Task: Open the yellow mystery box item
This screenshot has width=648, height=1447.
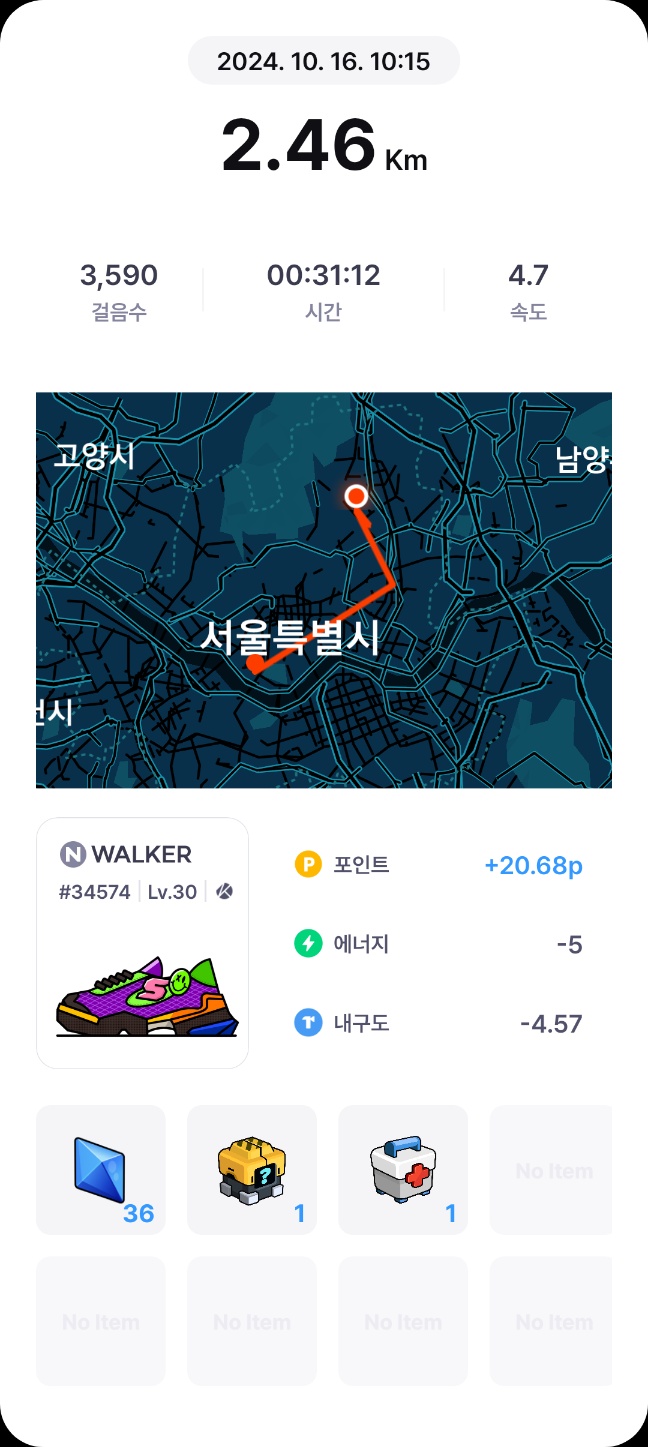Action: point(252,1169)
